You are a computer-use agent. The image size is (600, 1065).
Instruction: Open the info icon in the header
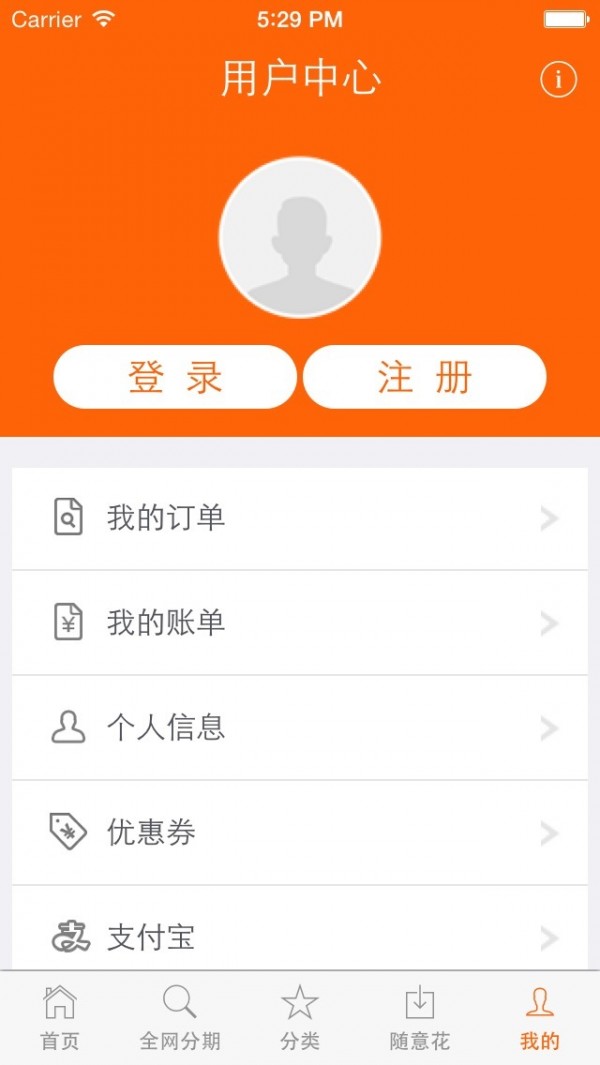pos(558,79)
